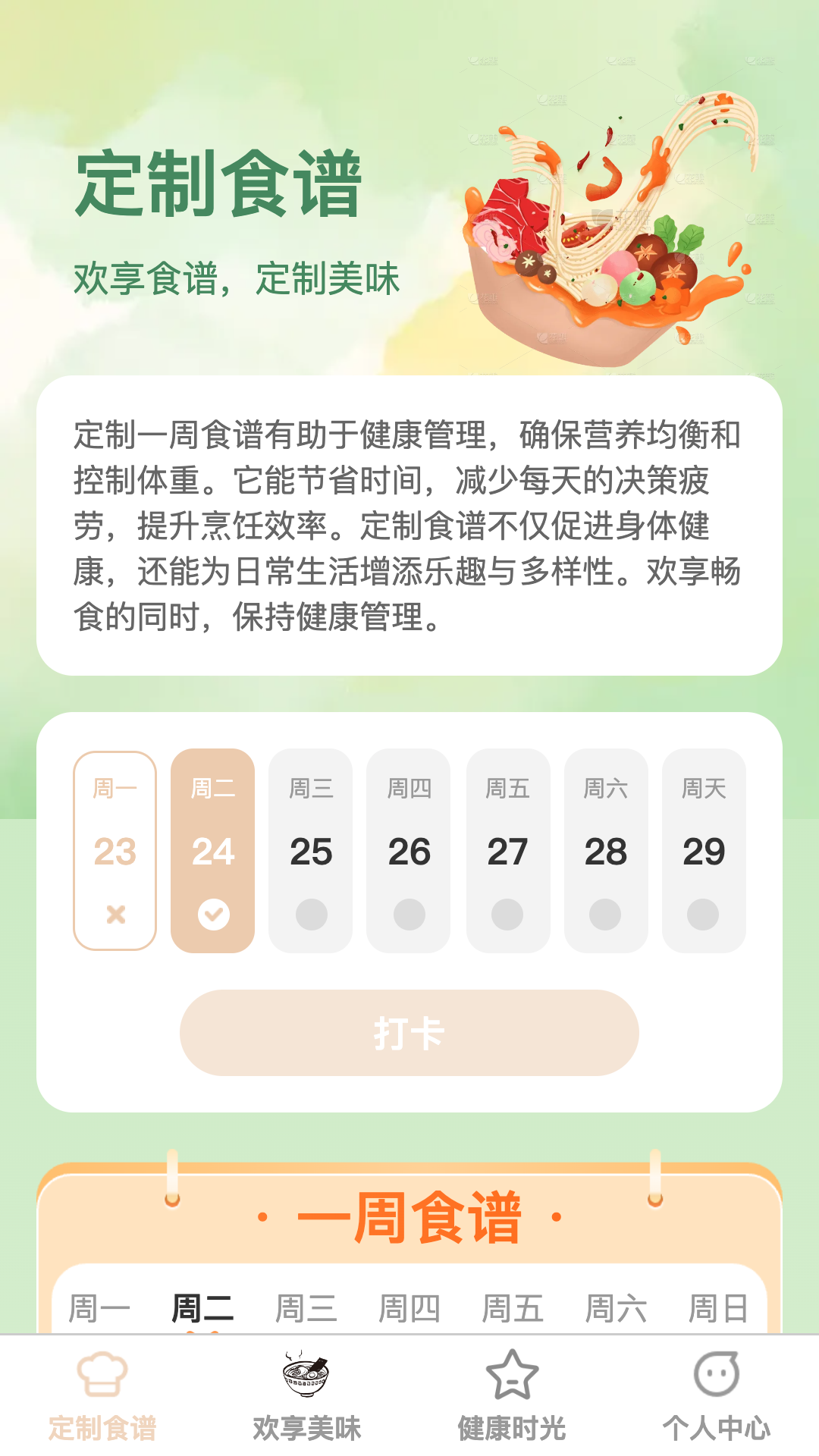This screenshot has width=819, height=1456.
Task: Select 周五 27 date card
Action: pyautogui.click(x=507, y=851)
